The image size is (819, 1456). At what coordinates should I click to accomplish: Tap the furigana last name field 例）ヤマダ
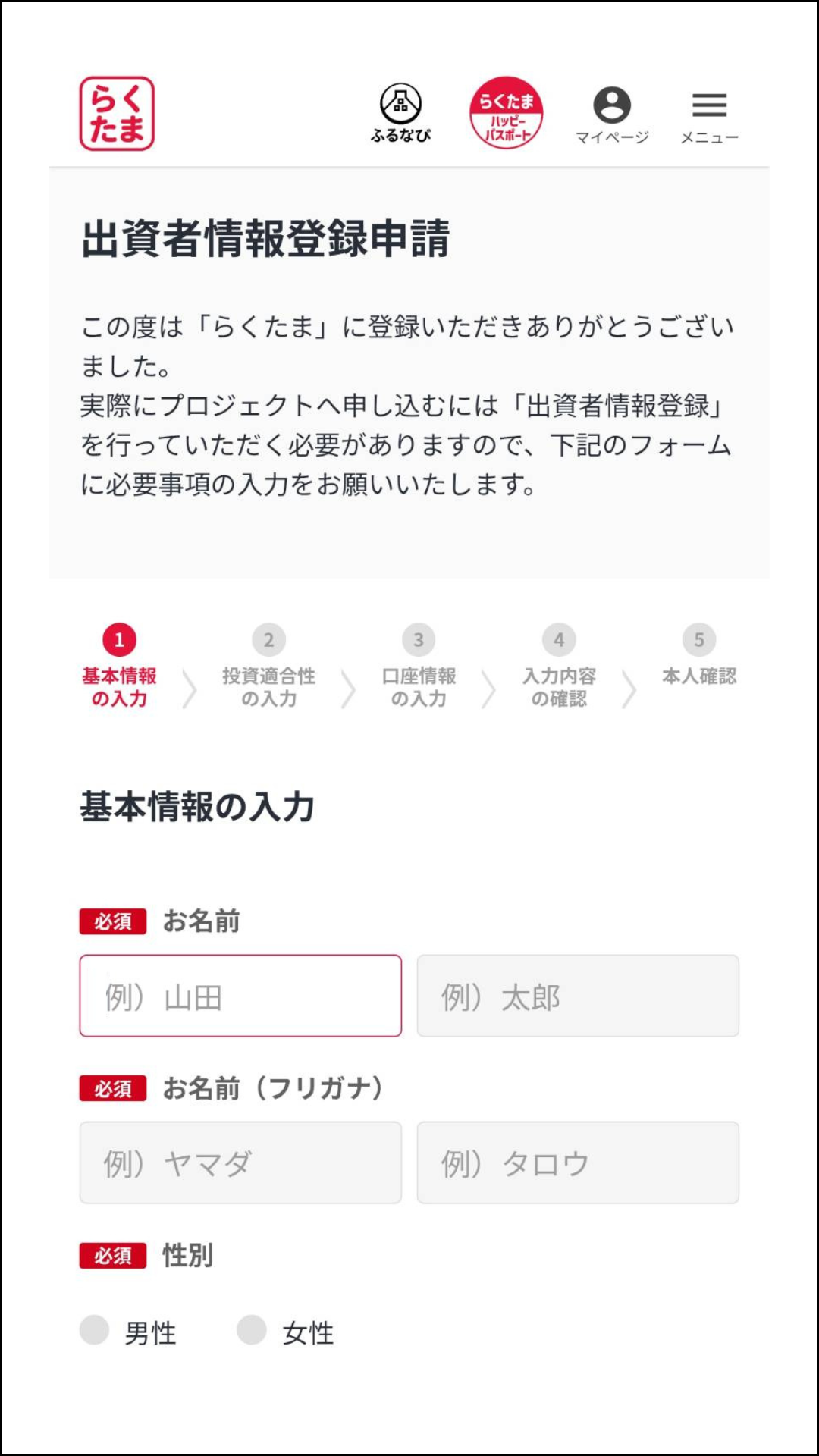240,1163
